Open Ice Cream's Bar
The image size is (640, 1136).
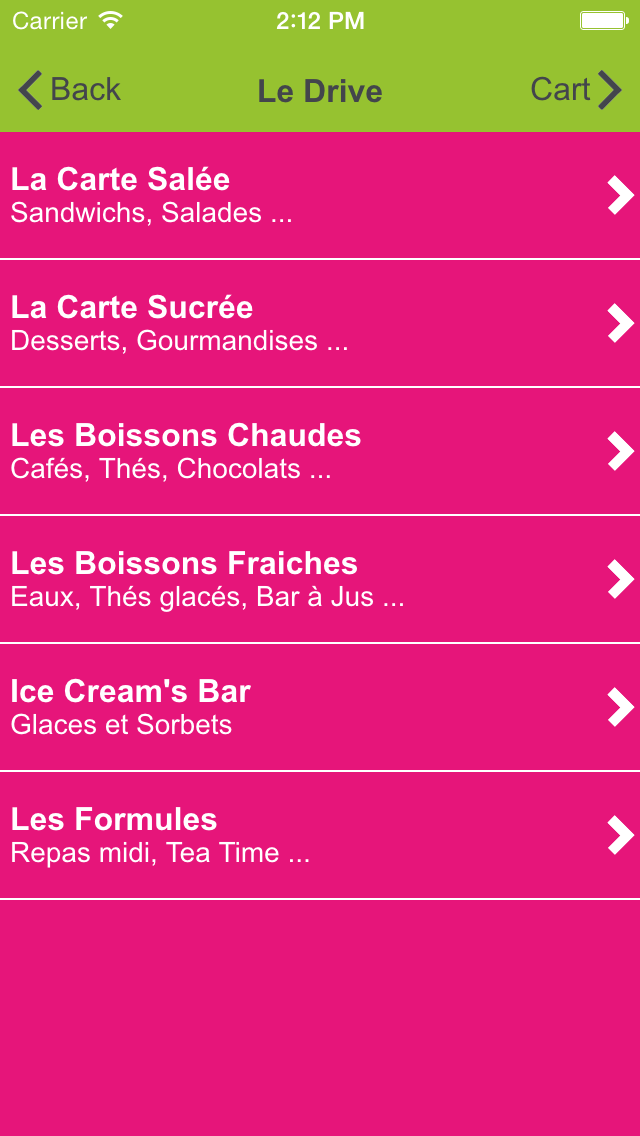pyautogui.click(x=320, y=707)
